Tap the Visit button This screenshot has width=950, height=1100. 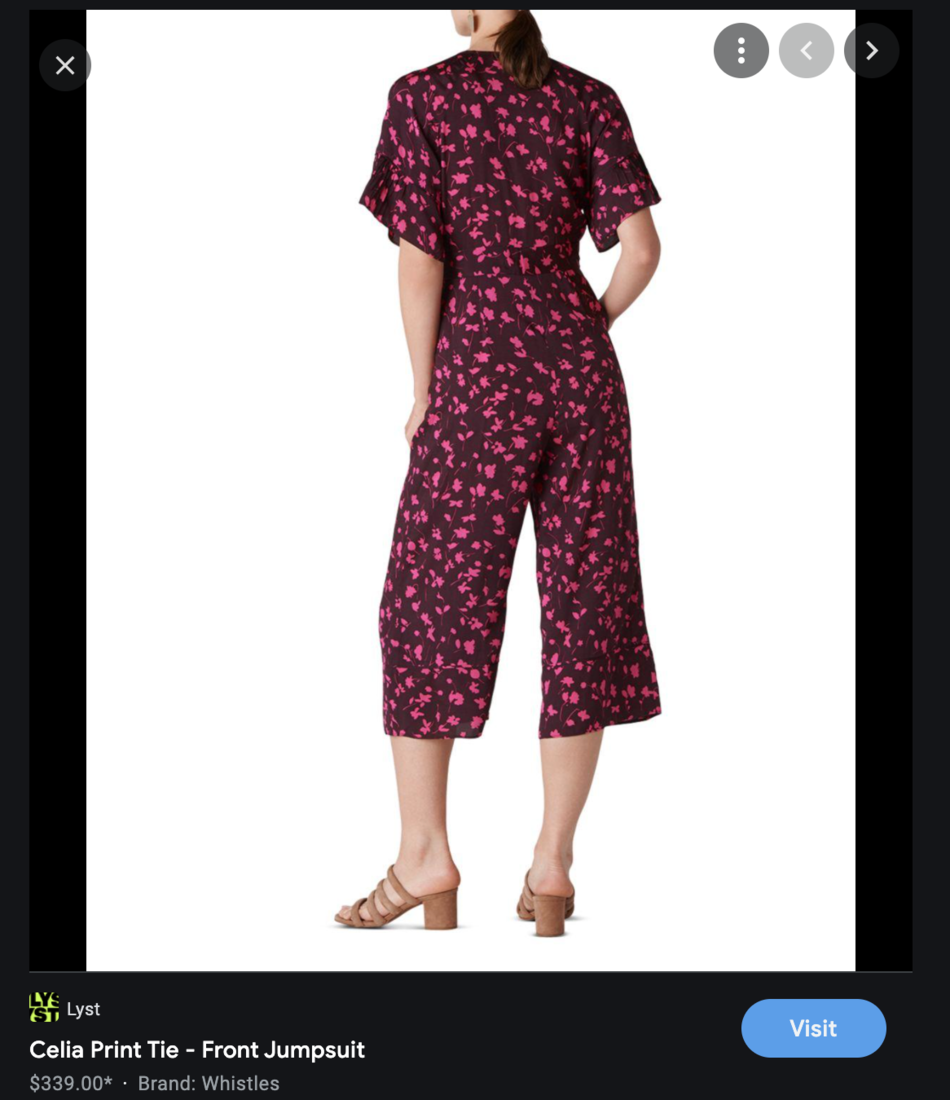coord(813,1028)
